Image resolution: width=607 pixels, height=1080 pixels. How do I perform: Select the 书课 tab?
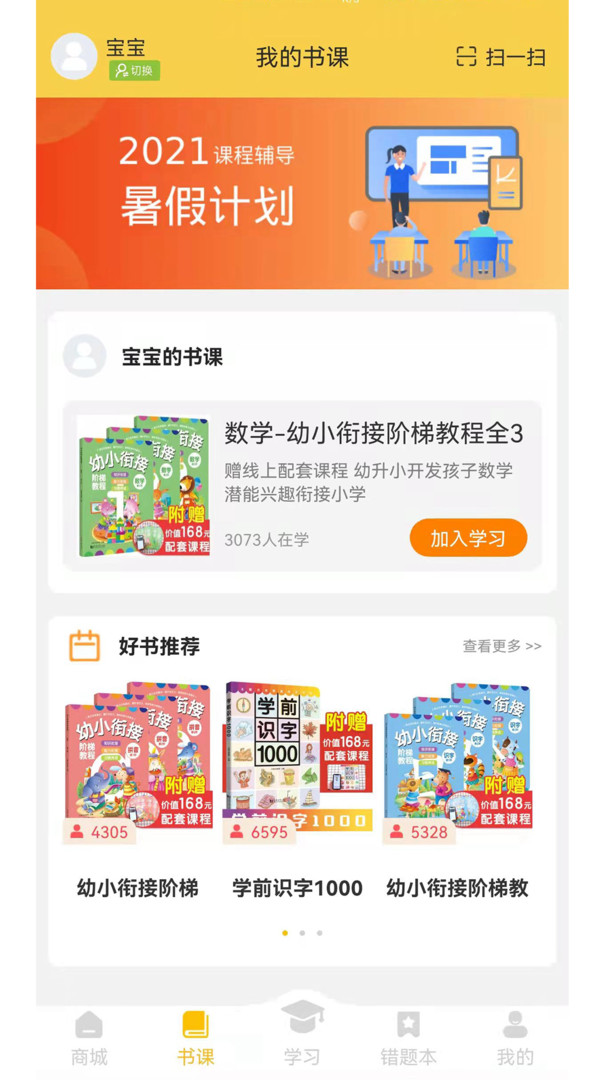click(195, 1038)
